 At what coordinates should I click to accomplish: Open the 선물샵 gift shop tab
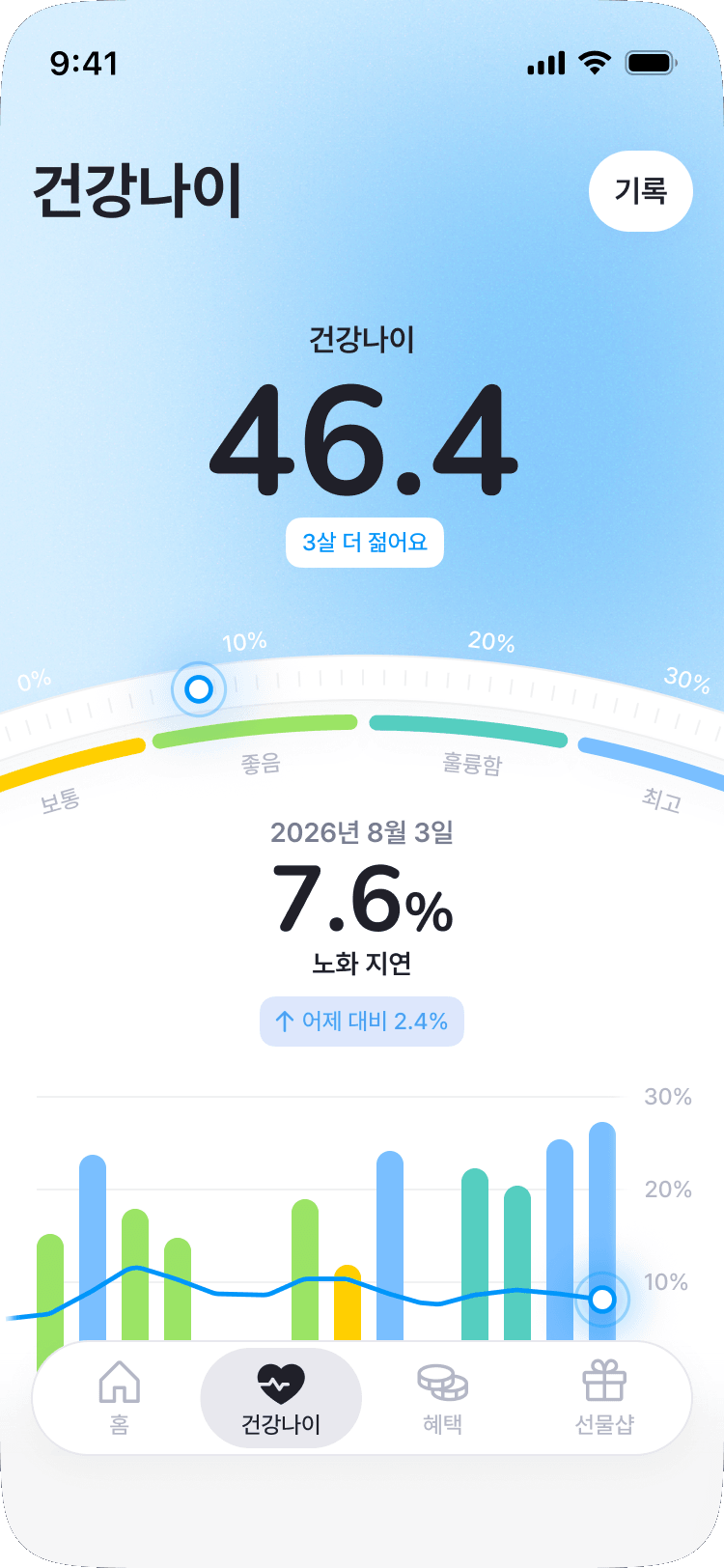click(x=604, y=1398)
